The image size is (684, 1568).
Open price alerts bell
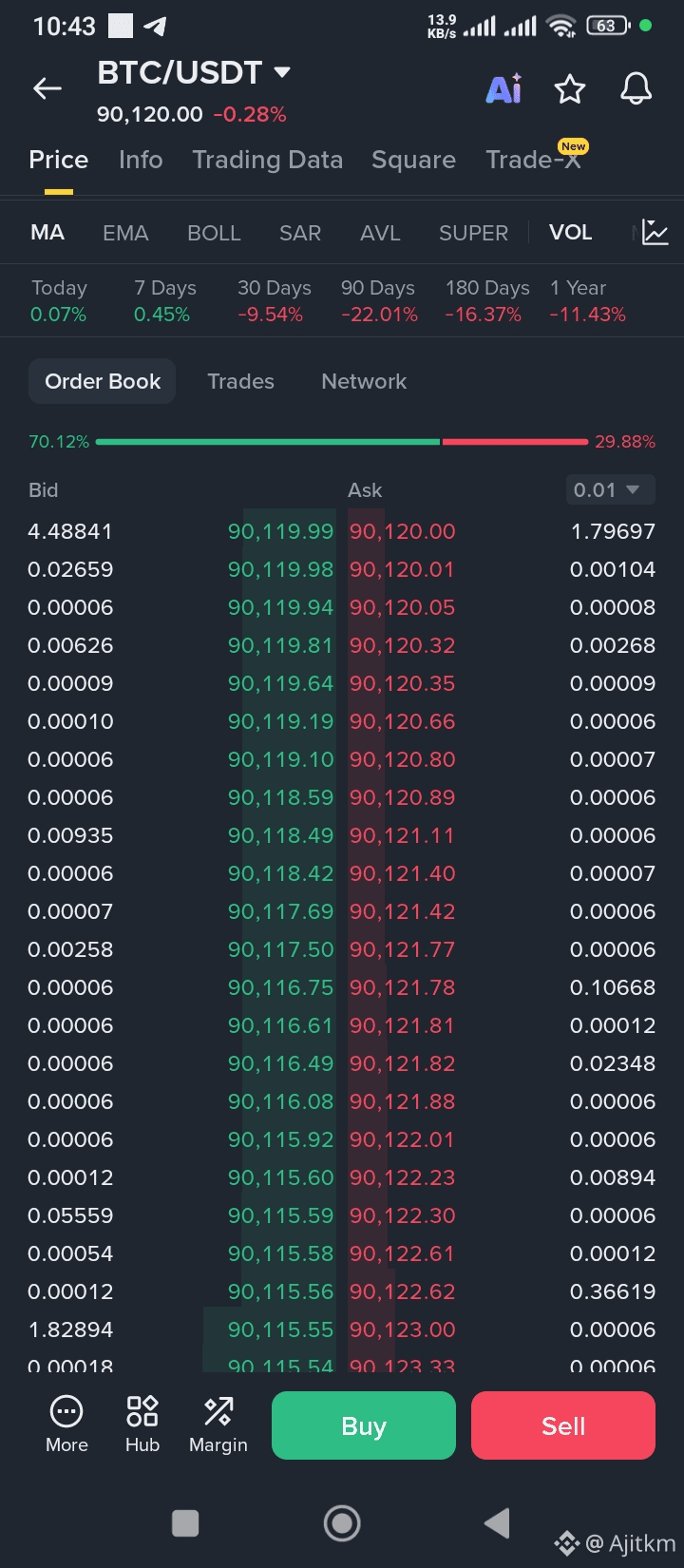pyautogui.click(x=636, y=89)
